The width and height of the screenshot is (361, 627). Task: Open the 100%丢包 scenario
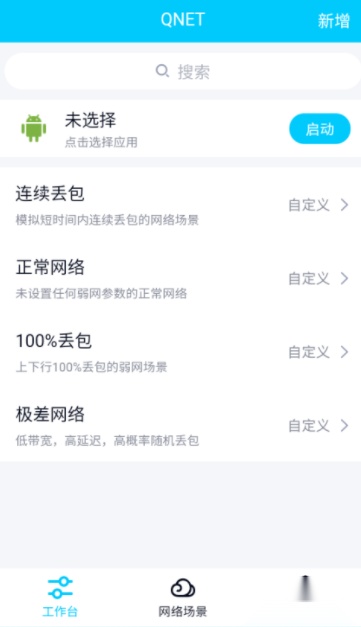(180, 352)
